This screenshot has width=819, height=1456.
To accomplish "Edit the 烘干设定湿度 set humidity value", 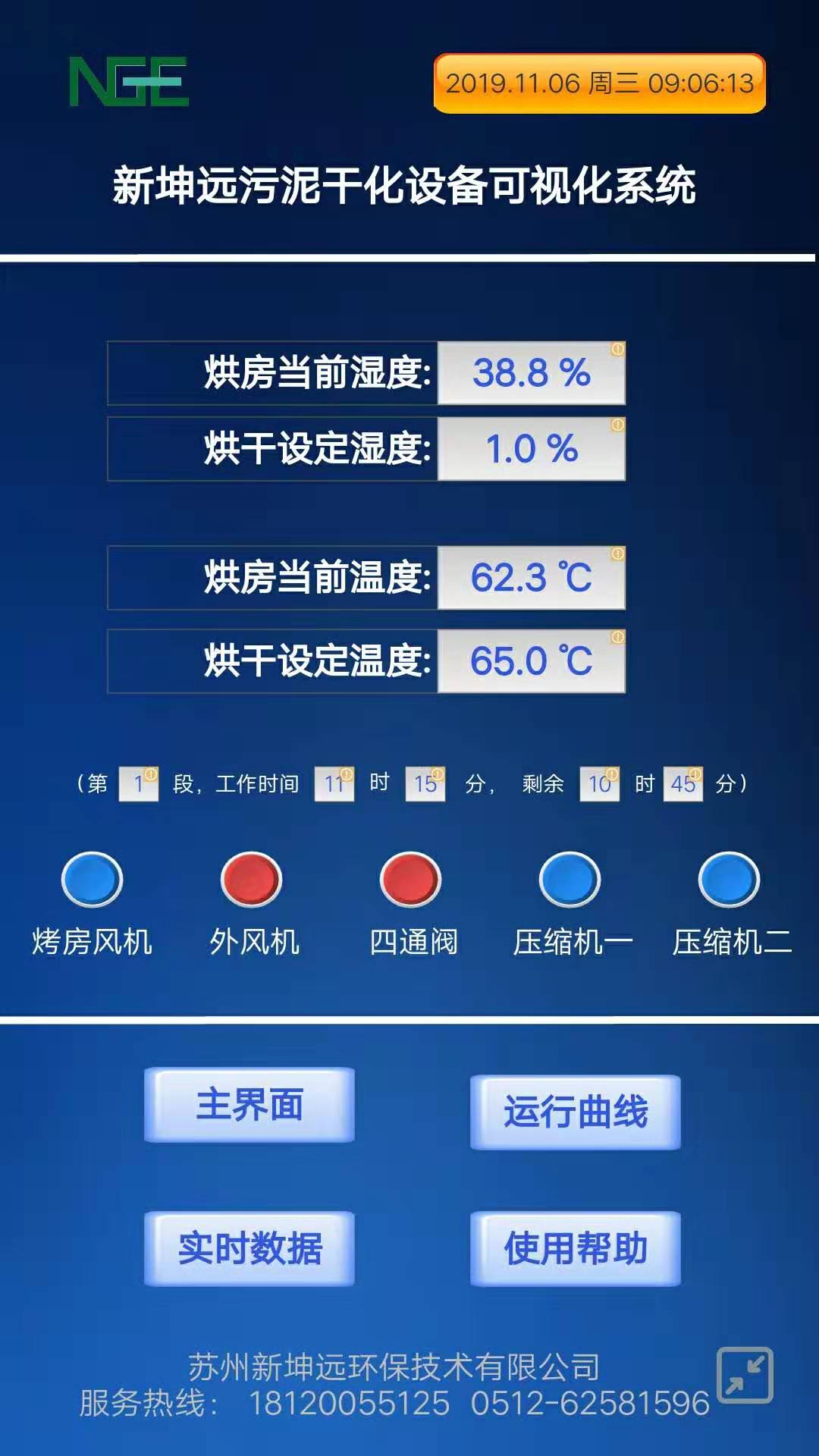I will [532, 449].
